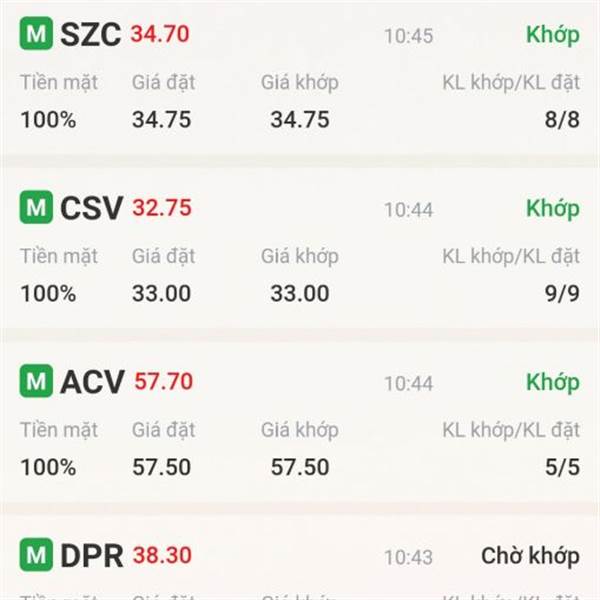600x600 pixels.
Task: Open the SZC matched order details
Action: [300, 78]
